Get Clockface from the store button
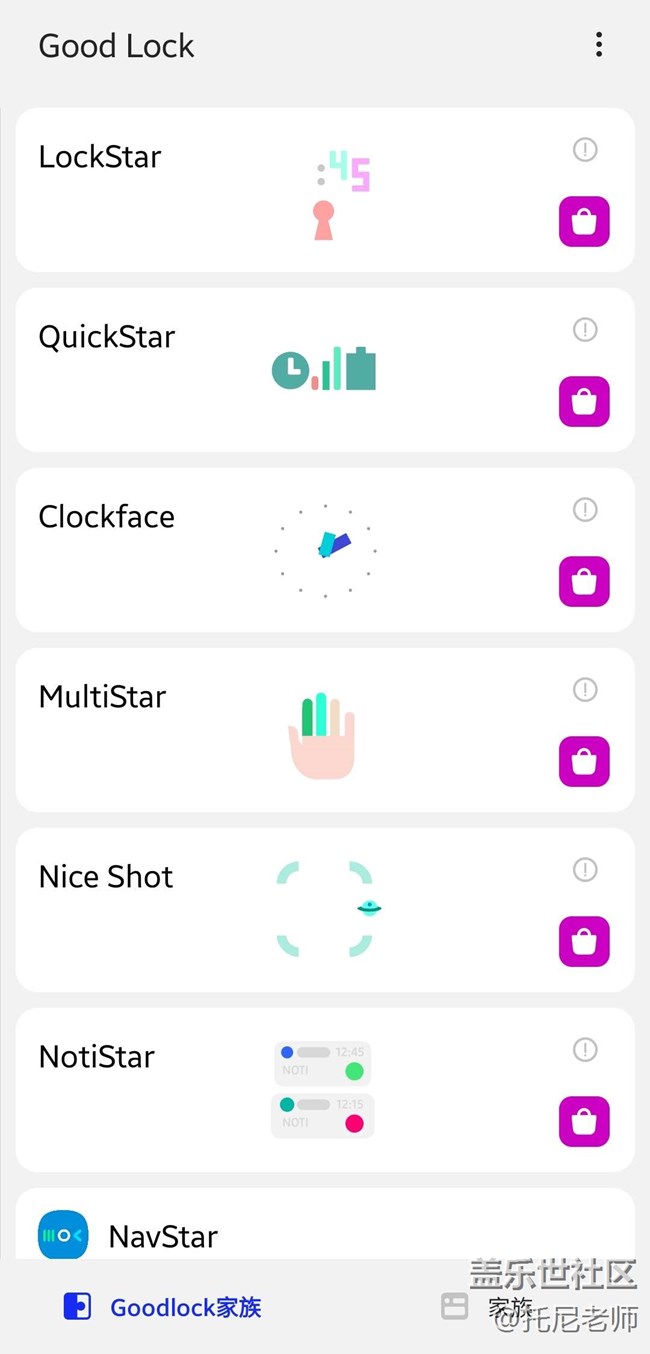650x1354 pixels. click(x=584, y=582)
